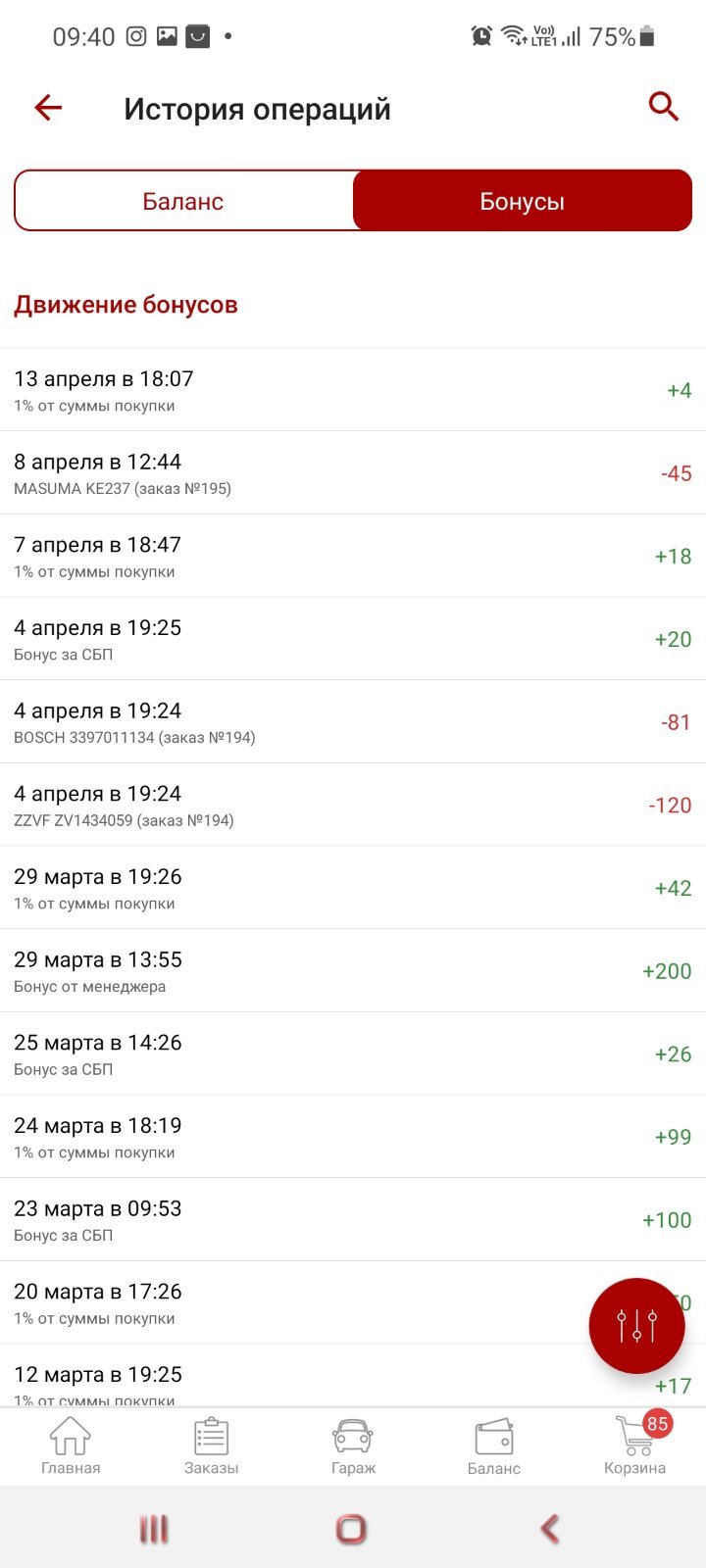Open the Главная tab
Screen dimensions: 706x1568
(71, 1446)
